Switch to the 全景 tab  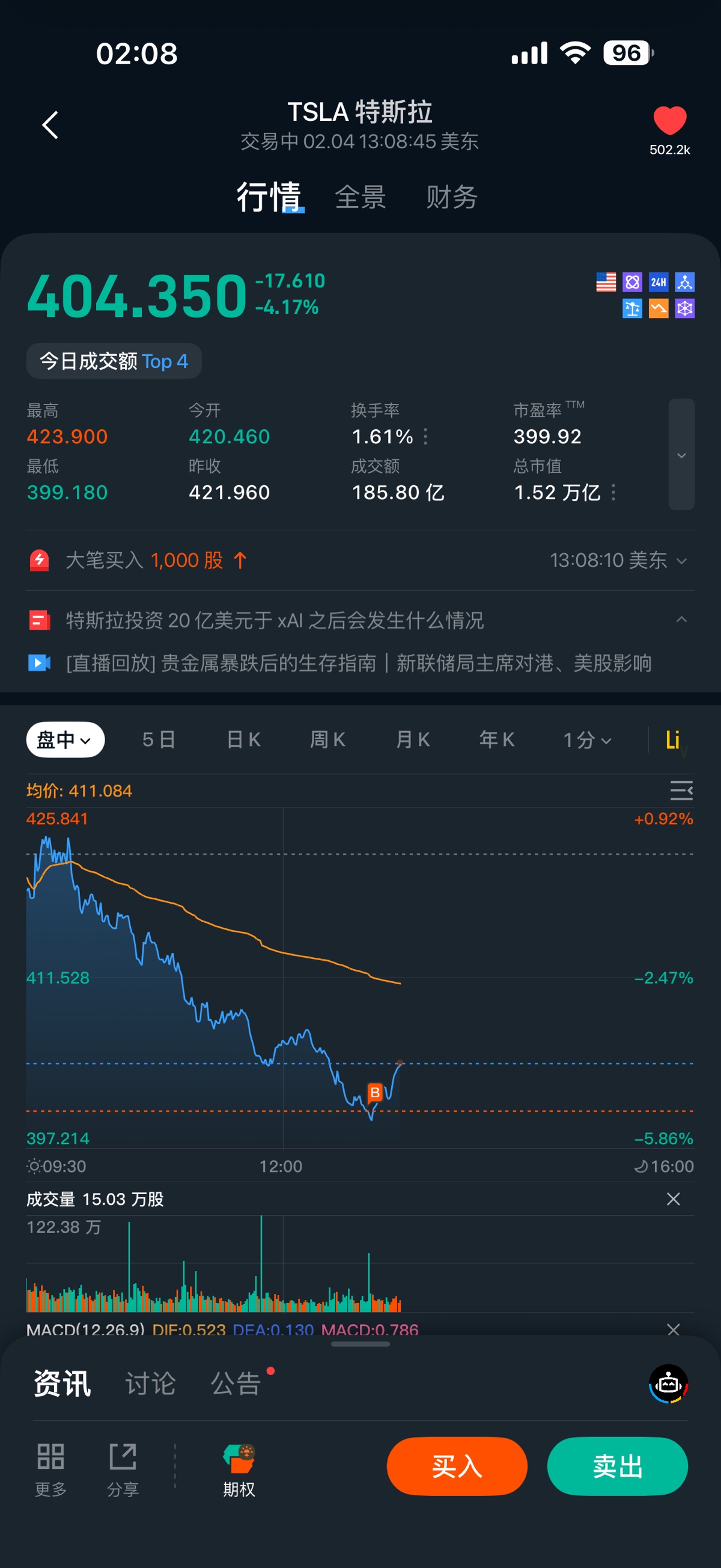click(x=360, y=197)
